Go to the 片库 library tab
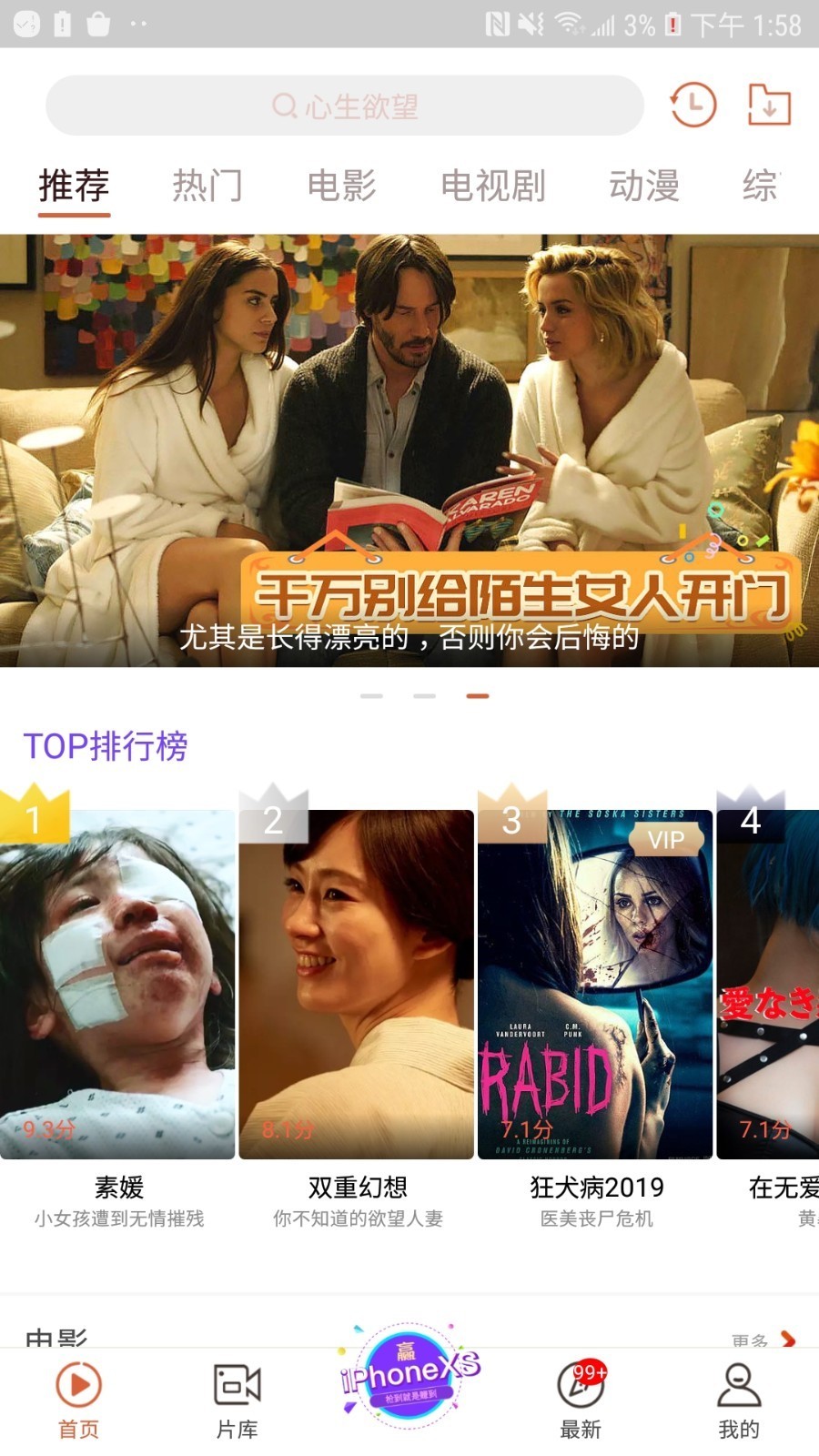The width and height of the screenshot is (819, 1456). point(237,1401)
